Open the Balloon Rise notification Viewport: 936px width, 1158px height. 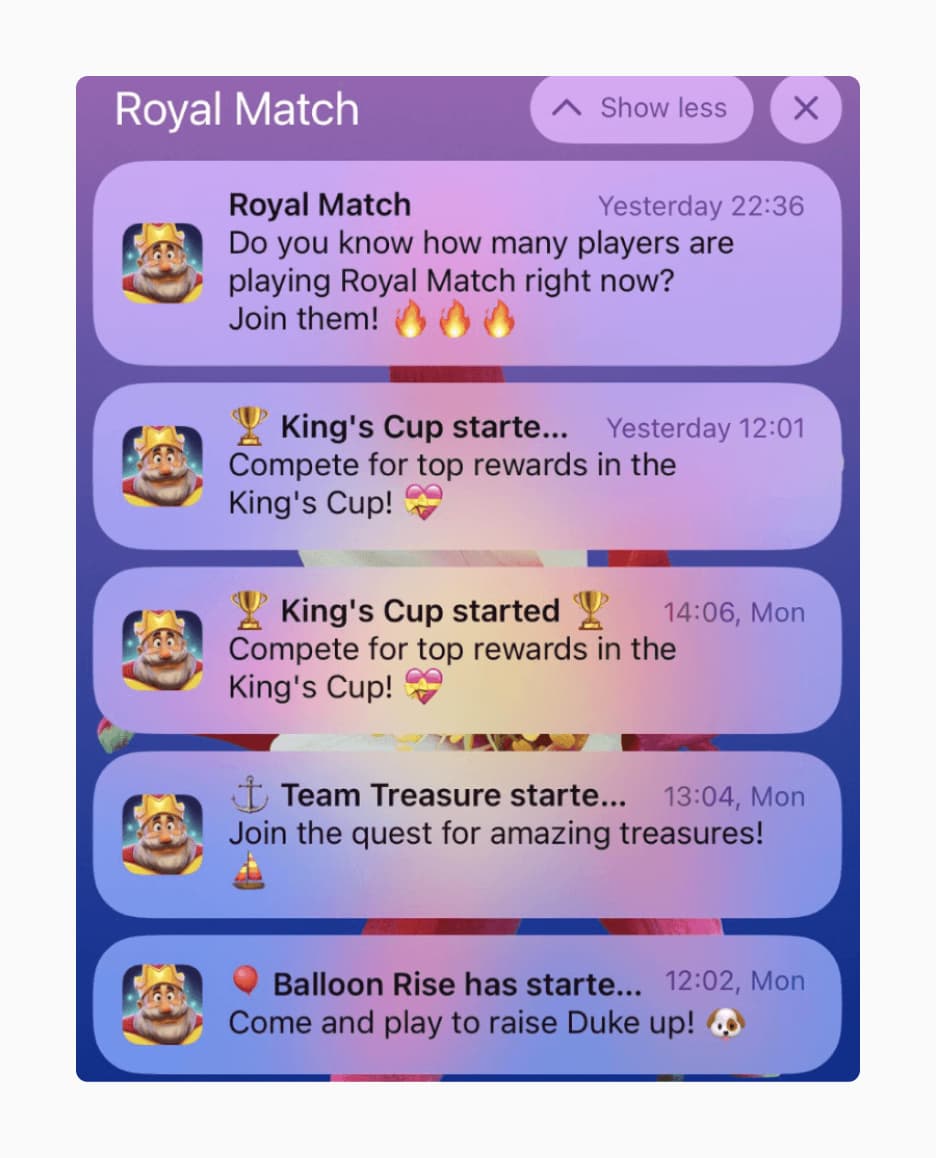(x=466, y=1004)
